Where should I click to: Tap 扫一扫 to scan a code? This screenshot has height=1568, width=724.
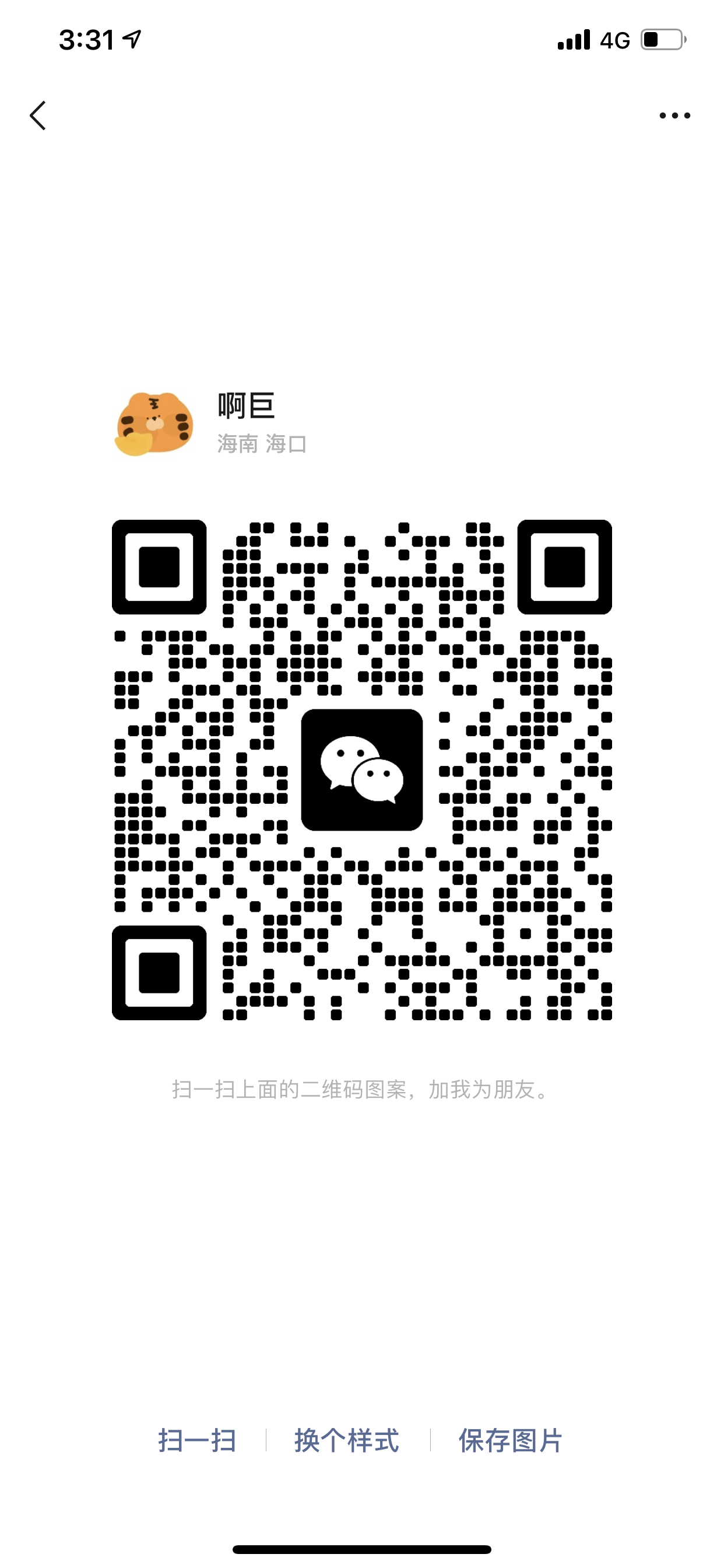point(197,1440)
